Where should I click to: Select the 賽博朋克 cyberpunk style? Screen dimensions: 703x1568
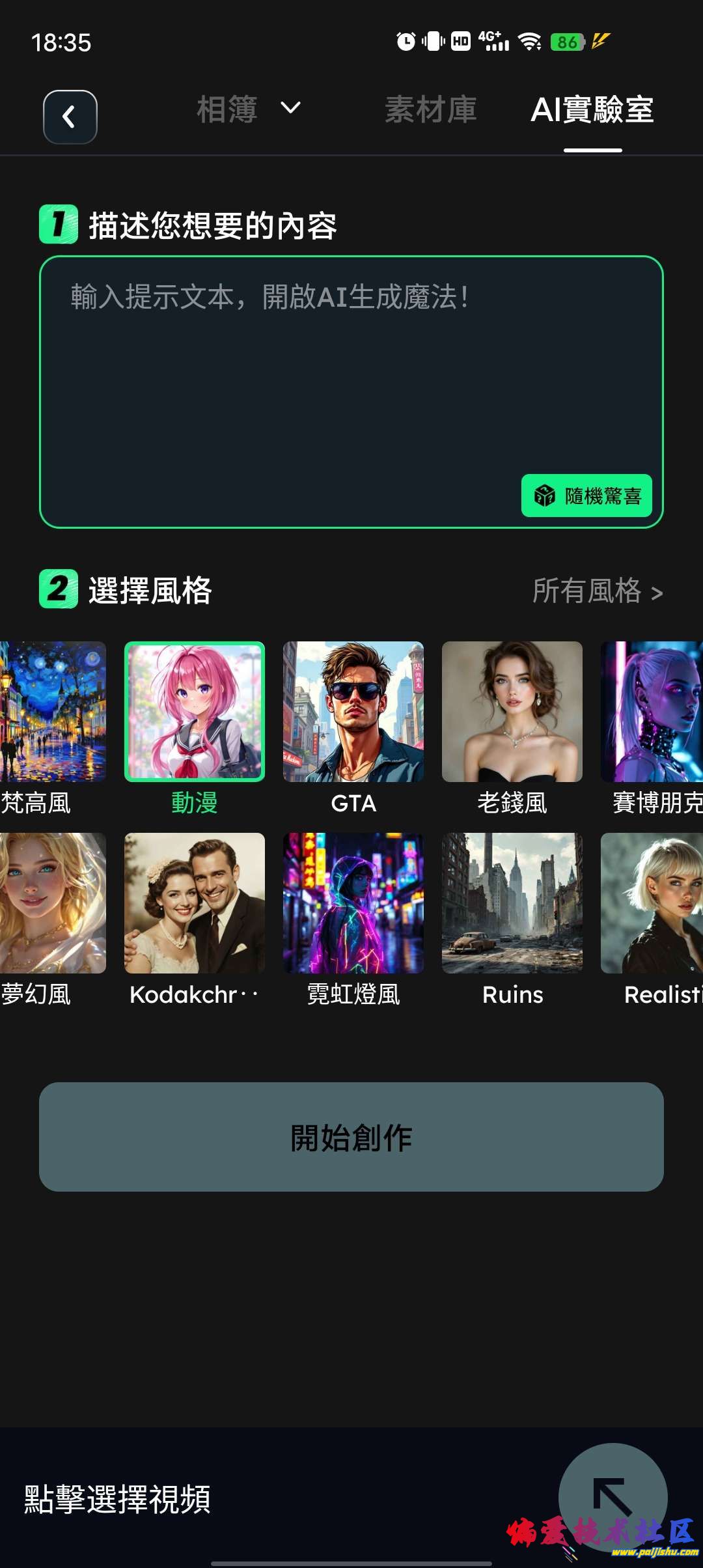(652, 712)
